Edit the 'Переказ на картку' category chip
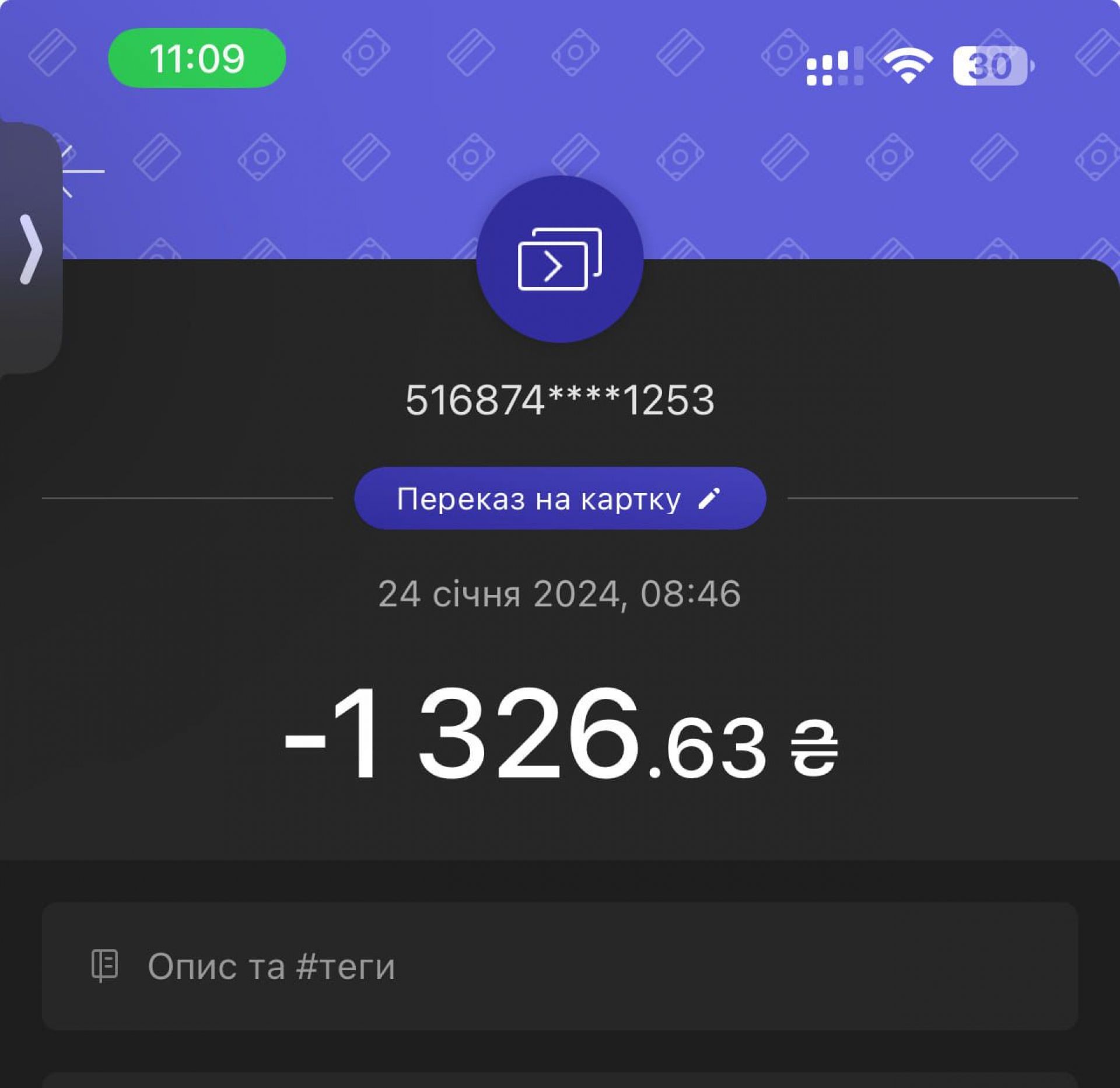The width and height of the screenshot is (1120, 1088). 559,499
